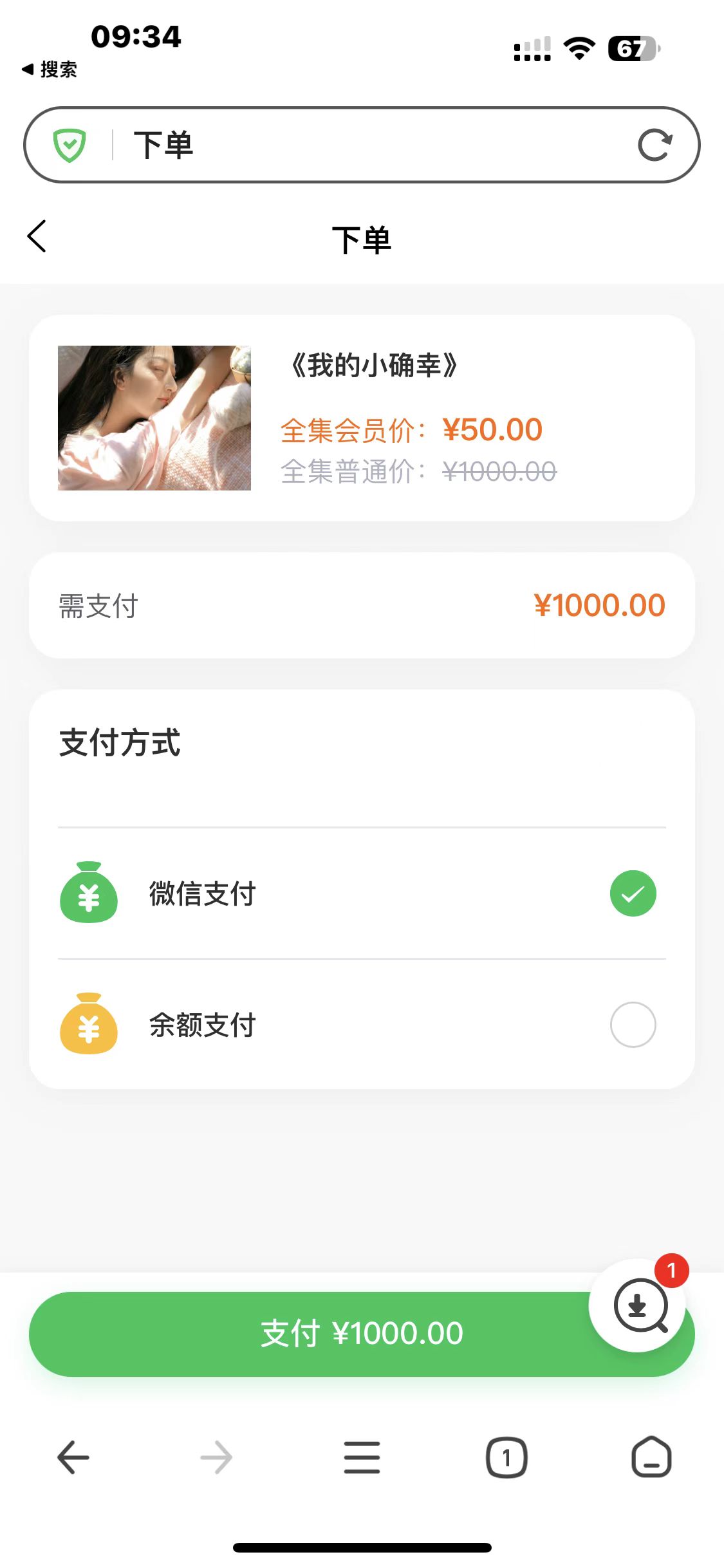The width and height of the screenshot is (724, 1568).
Task: Tap the browser back arrow
Action: (73, 1457)
